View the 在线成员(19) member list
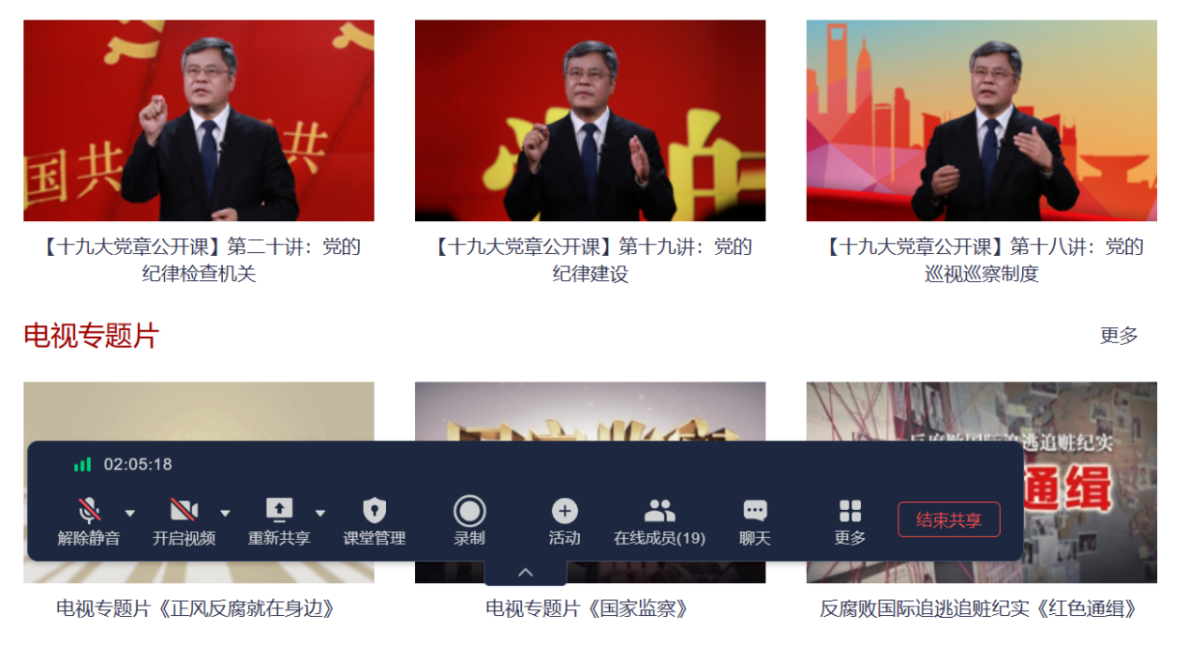The width and height of the screenshot is (1188, 645). tap(659, 520)
